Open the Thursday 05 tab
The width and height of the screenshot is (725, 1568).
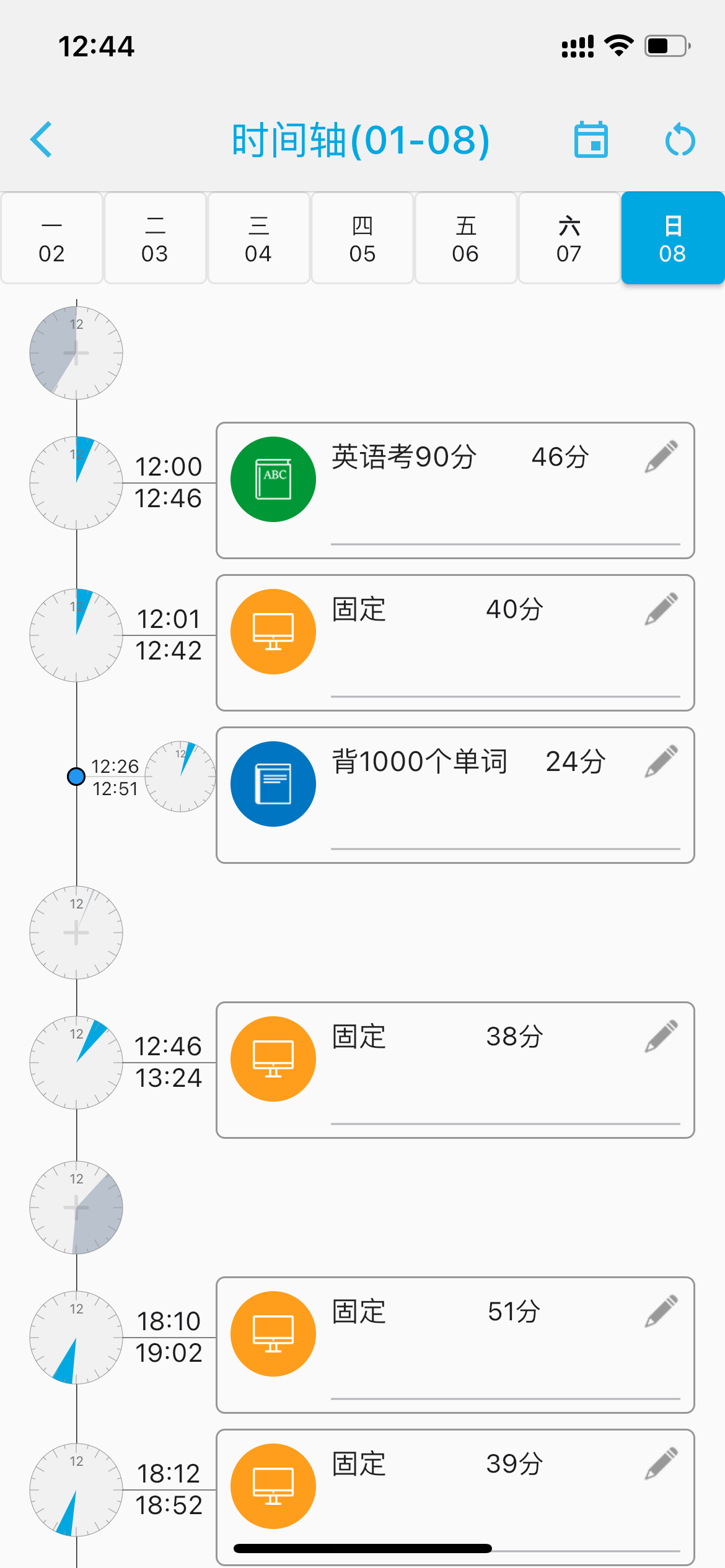point(362,238)
